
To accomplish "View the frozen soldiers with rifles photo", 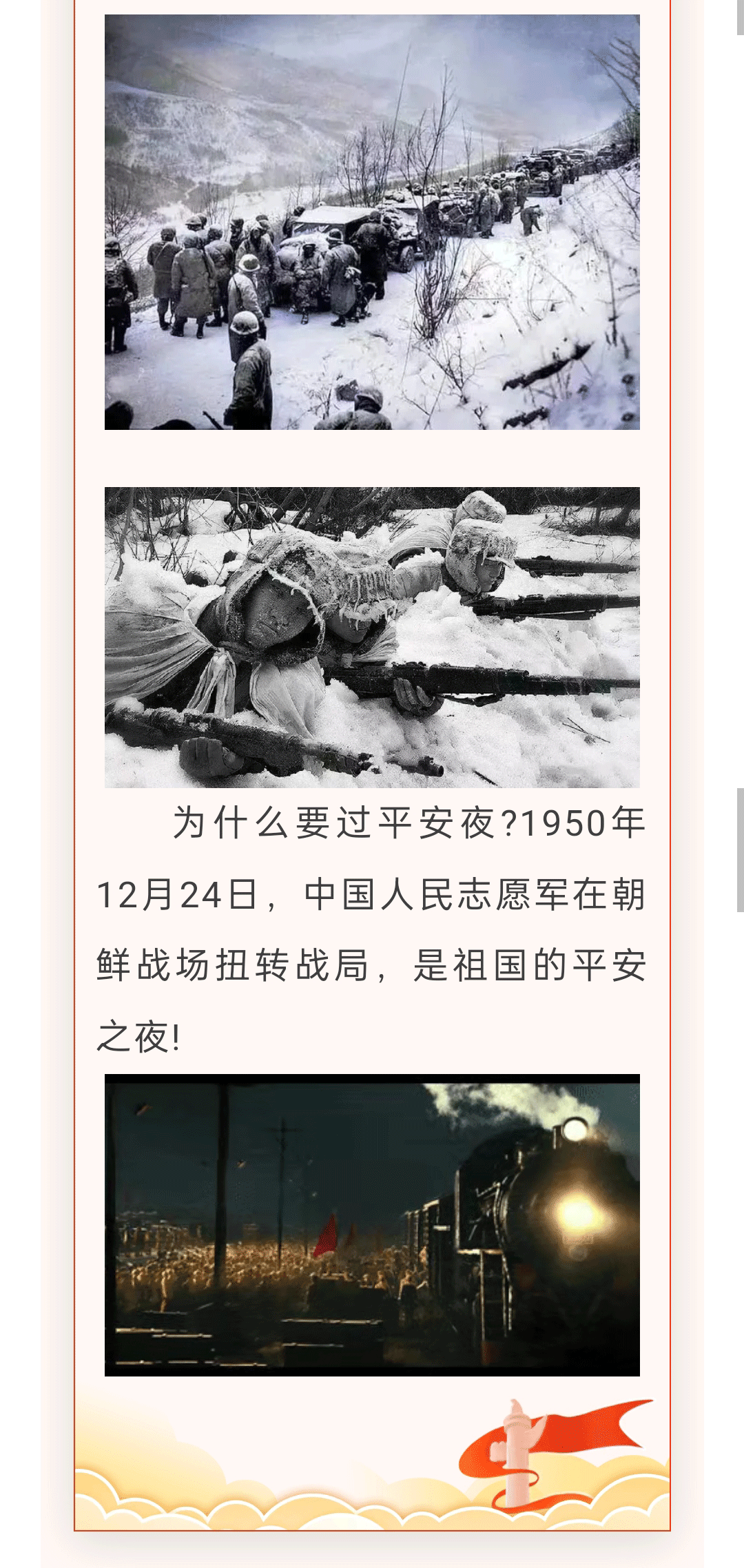I will (x=372, y=637).
